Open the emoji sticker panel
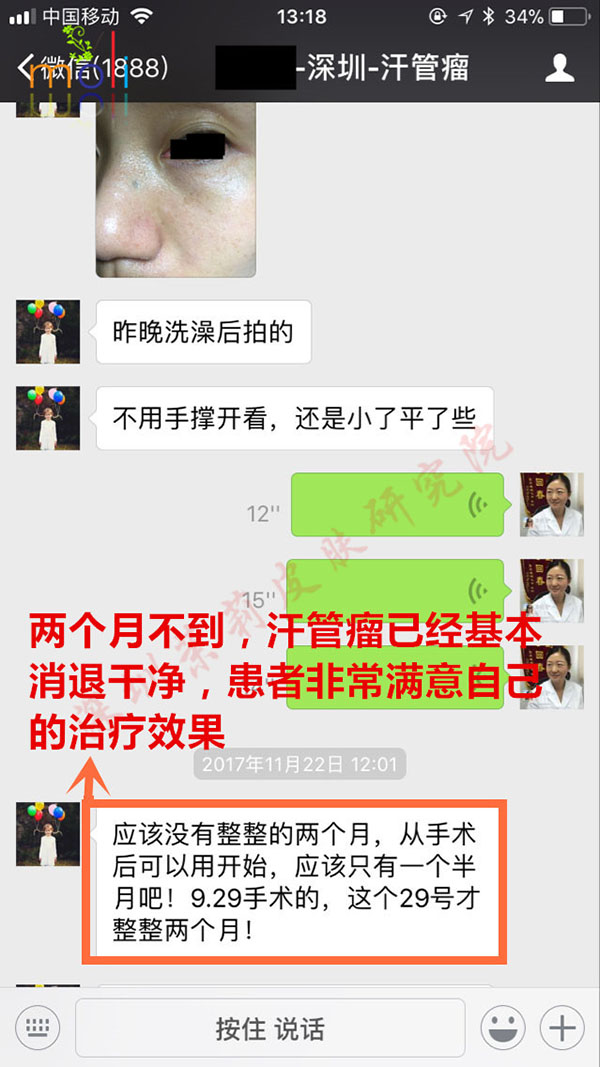The height and width of the screenshot is (1067, 600). pos(503,1027)
